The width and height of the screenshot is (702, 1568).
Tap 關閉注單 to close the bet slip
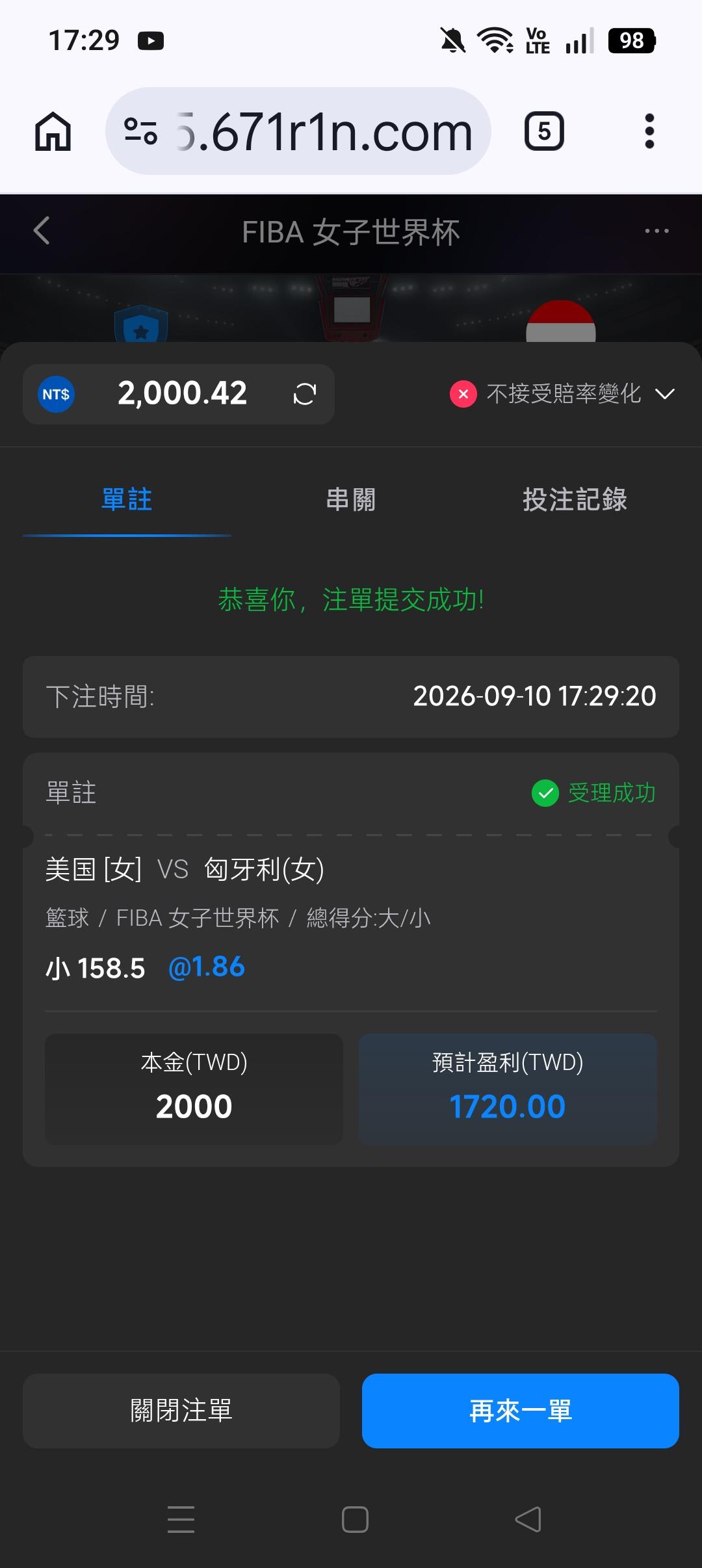coord(181,1411)
